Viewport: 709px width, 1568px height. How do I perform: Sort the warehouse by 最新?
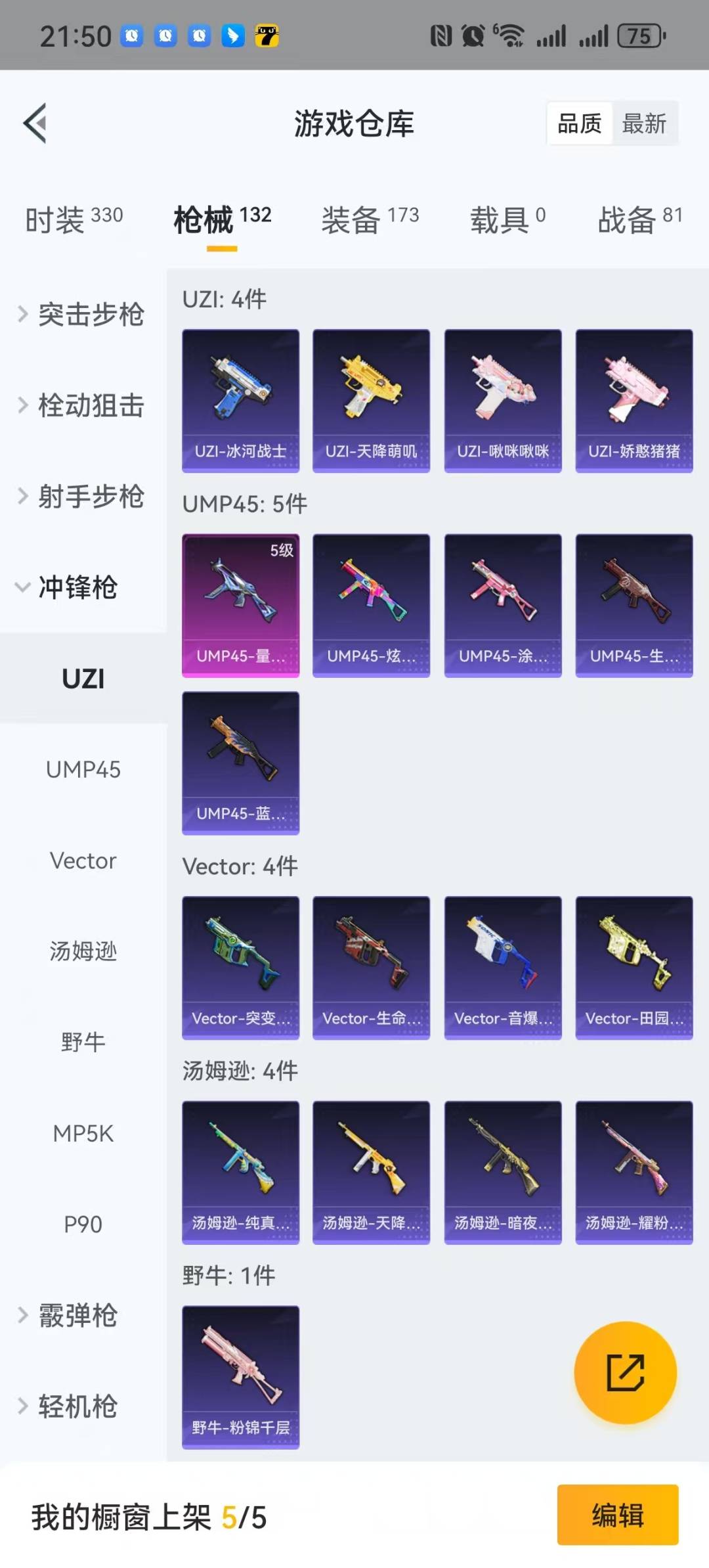pyautogui.click(x=644, y=123)
